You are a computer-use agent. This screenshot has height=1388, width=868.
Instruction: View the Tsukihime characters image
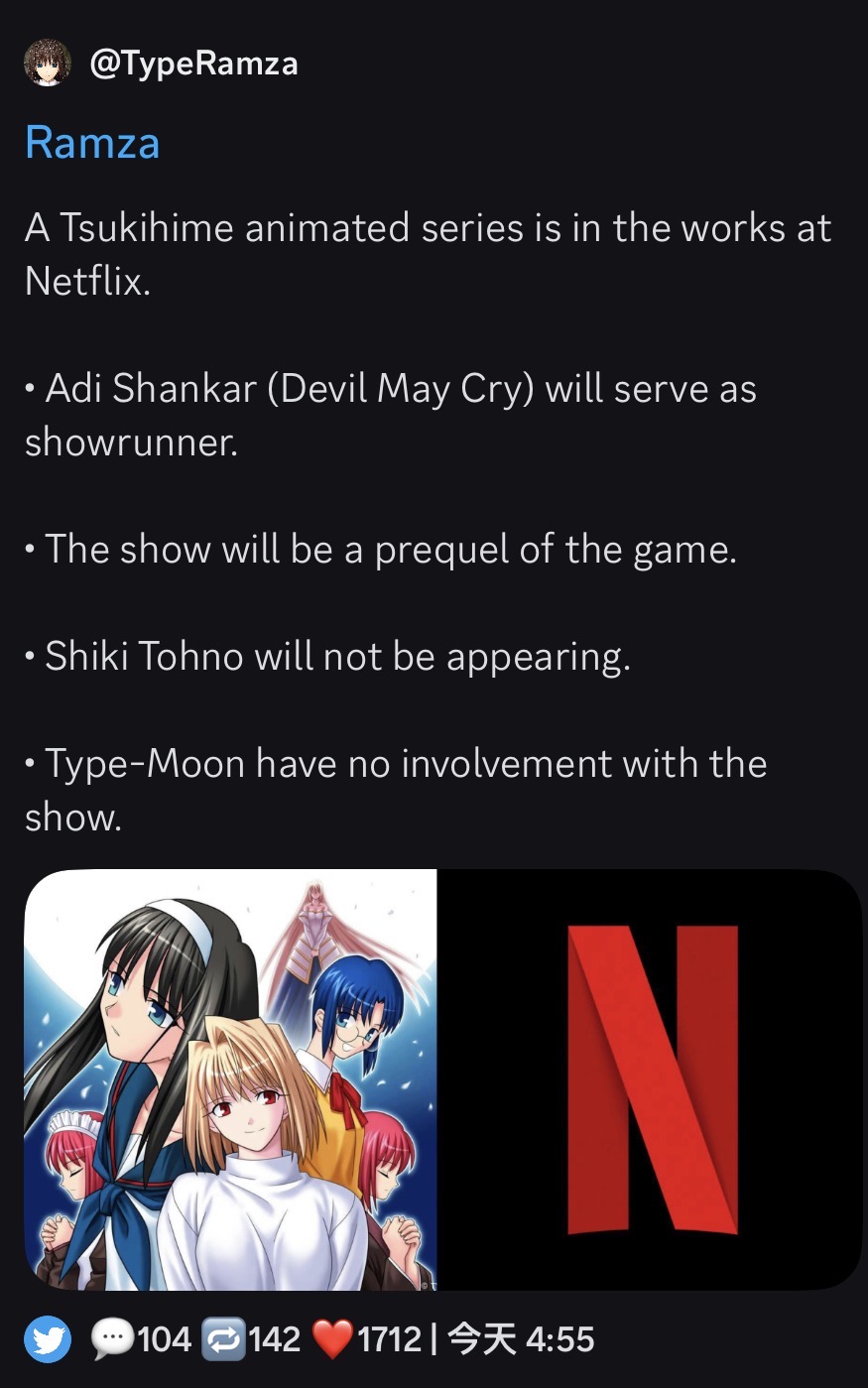(x=230, y=1079)
